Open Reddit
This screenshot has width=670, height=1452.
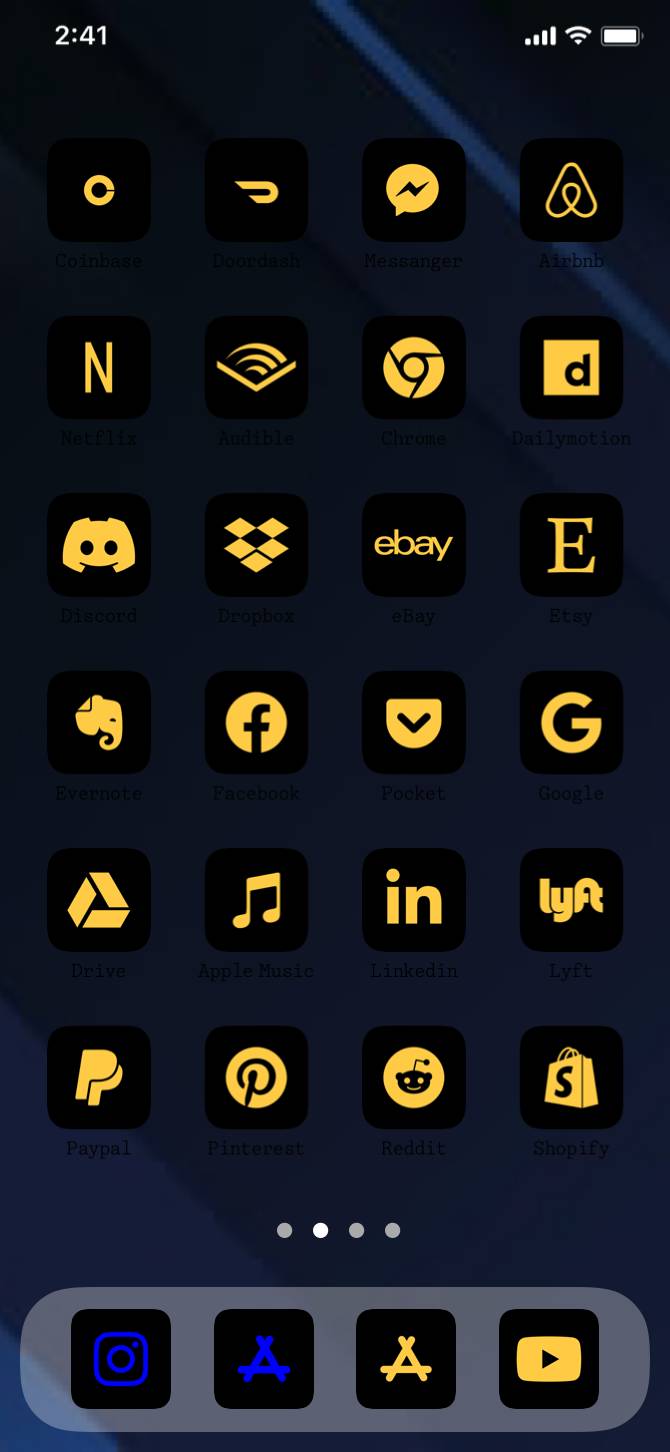coord(414,1077)
